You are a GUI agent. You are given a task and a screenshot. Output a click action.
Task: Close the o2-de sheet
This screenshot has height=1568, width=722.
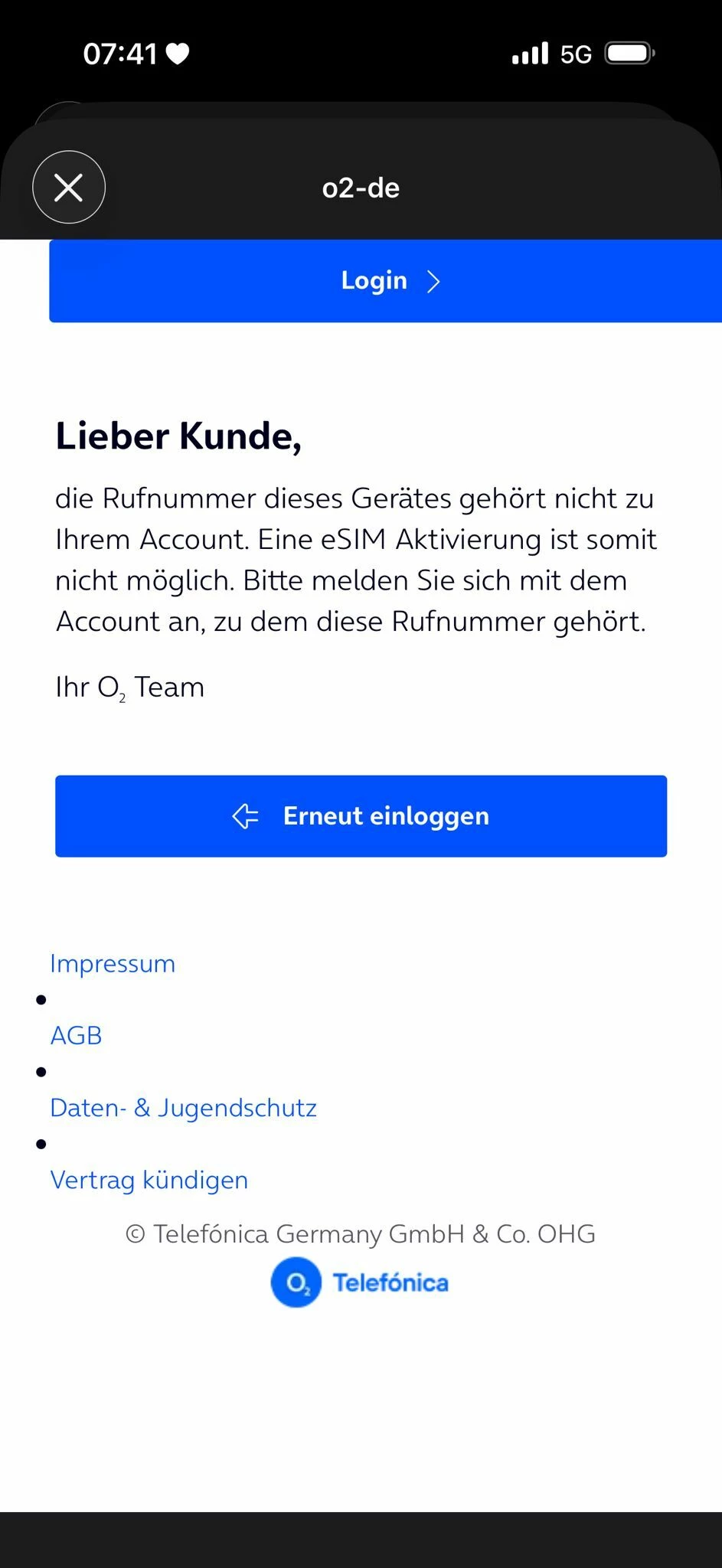coord(69,188)
